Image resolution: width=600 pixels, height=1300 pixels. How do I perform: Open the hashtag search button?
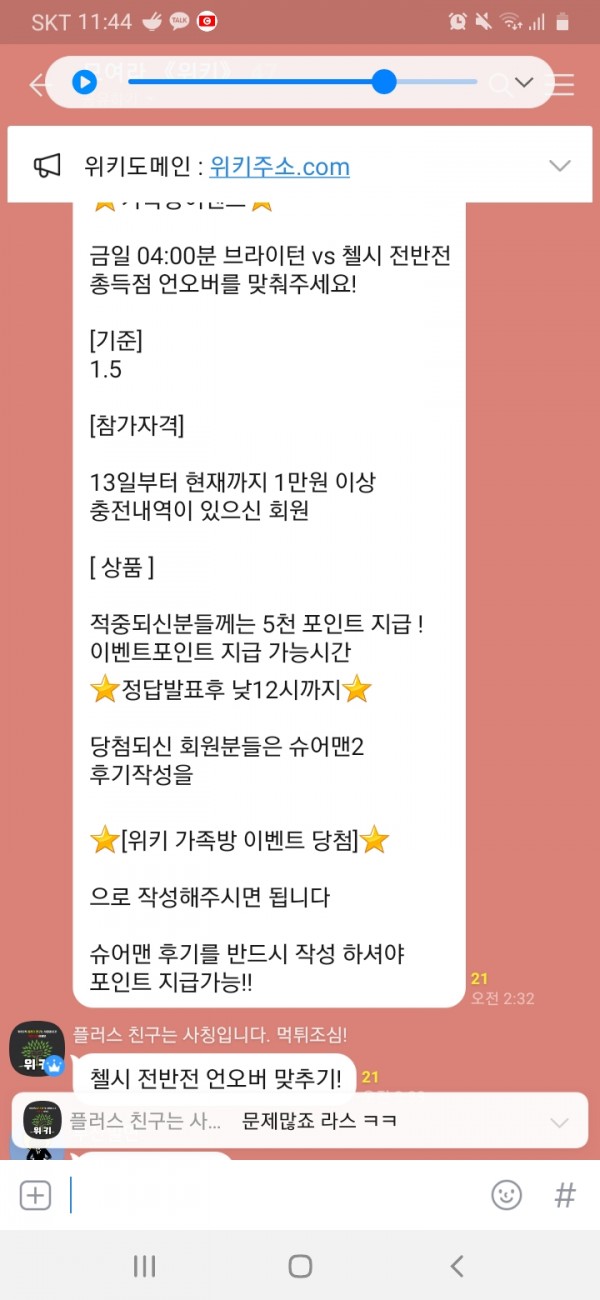point(565,1194)
